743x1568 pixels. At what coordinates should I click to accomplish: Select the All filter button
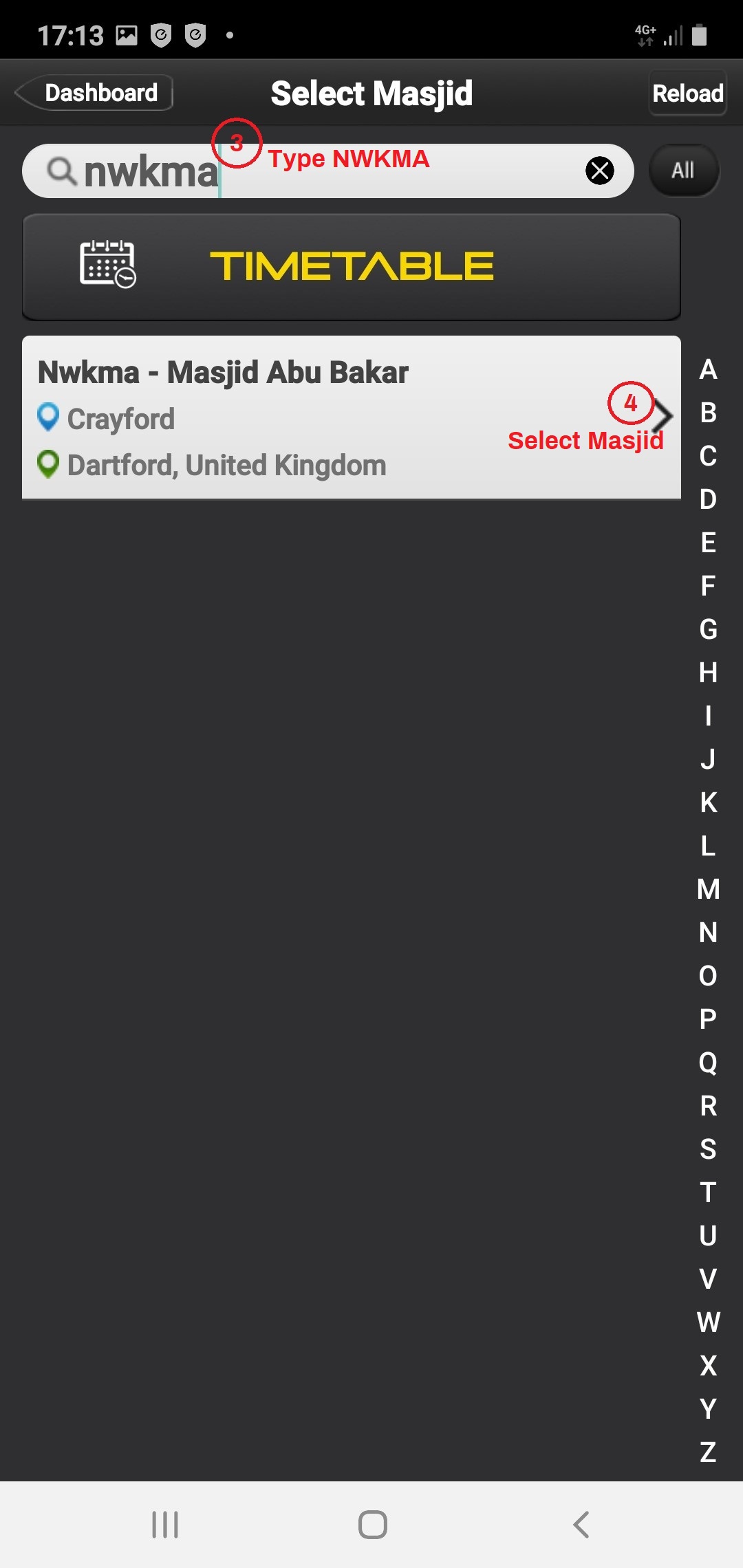683,171
